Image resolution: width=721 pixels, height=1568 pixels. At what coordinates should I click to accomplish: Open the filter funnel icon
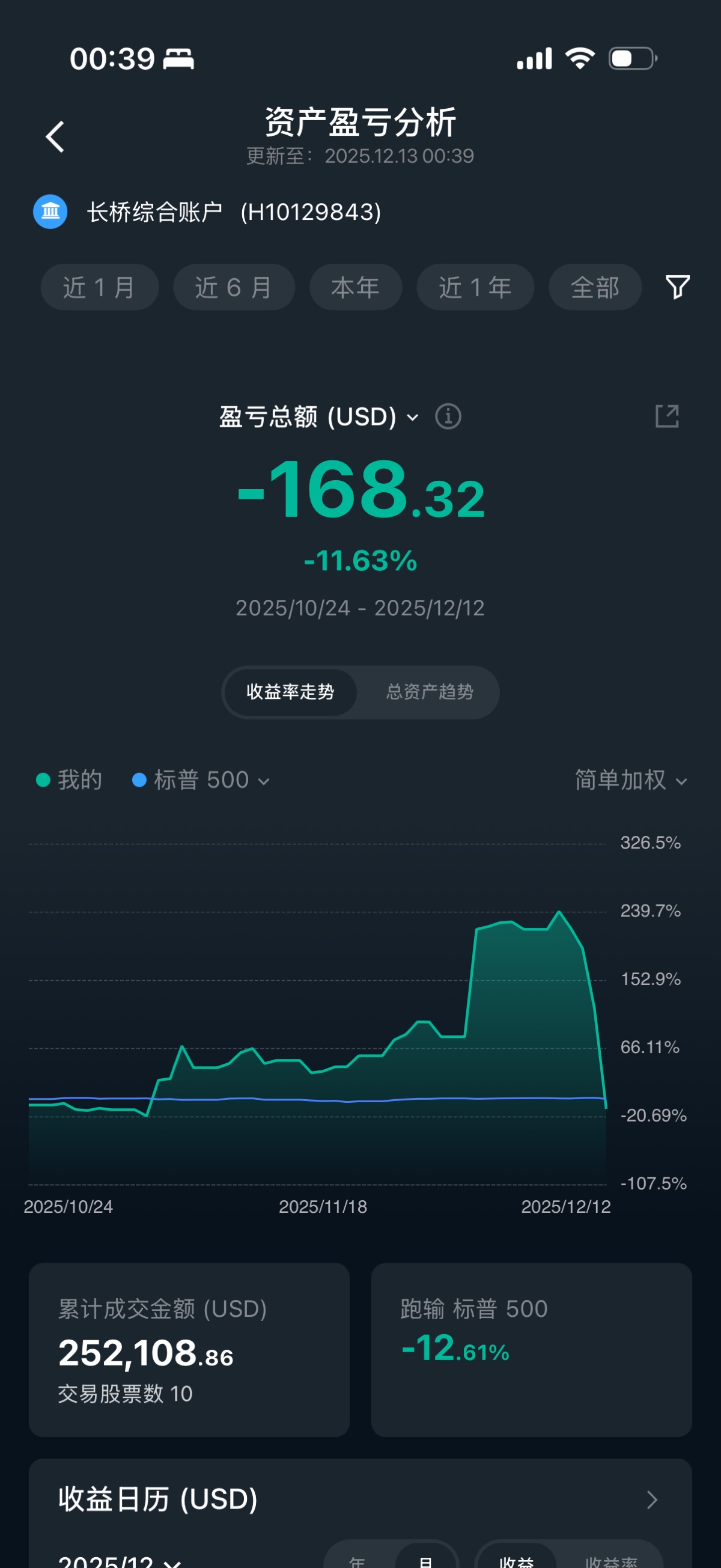coord(677,287)
